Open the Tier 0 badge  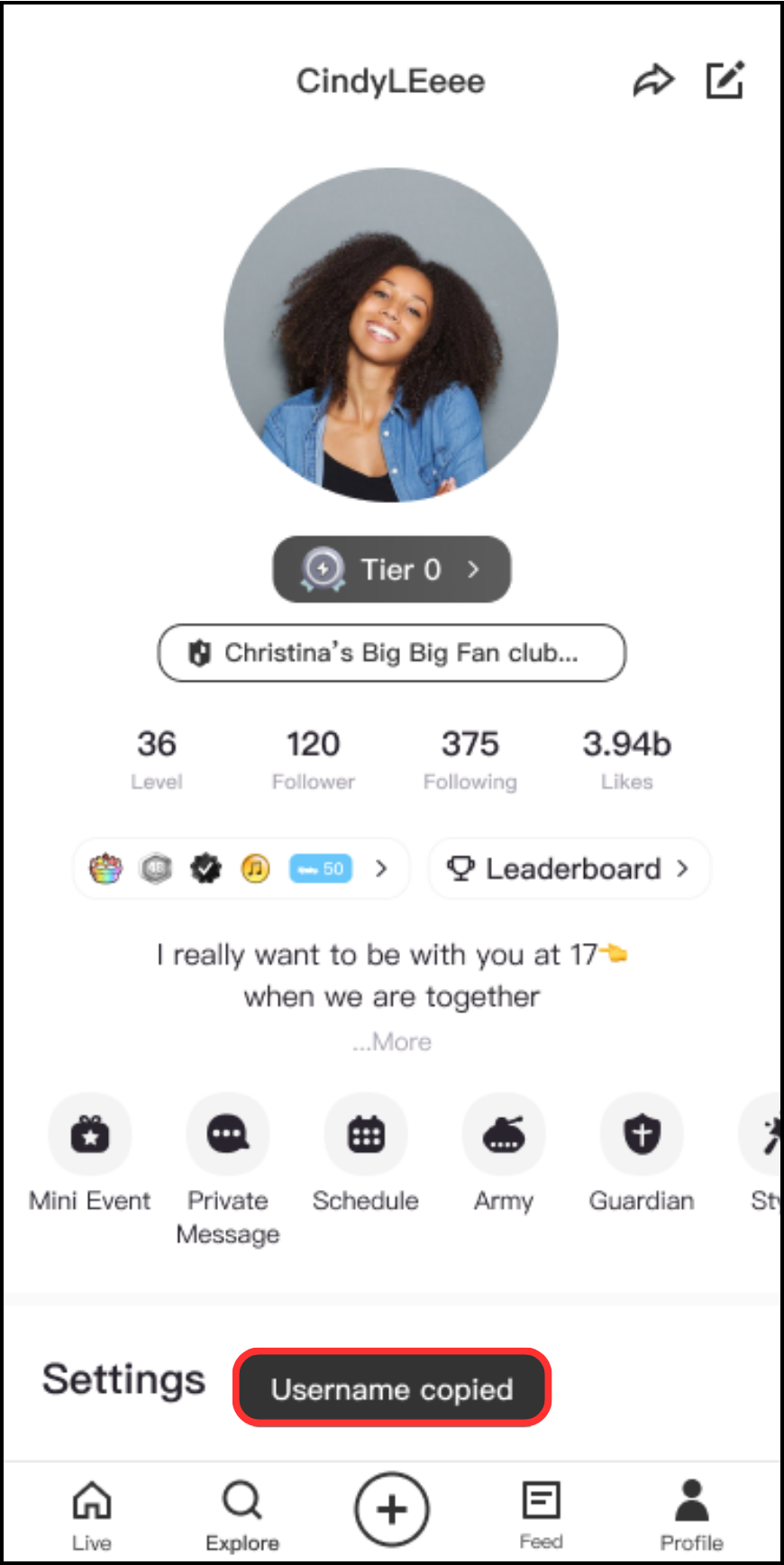[x=392, y=569]
